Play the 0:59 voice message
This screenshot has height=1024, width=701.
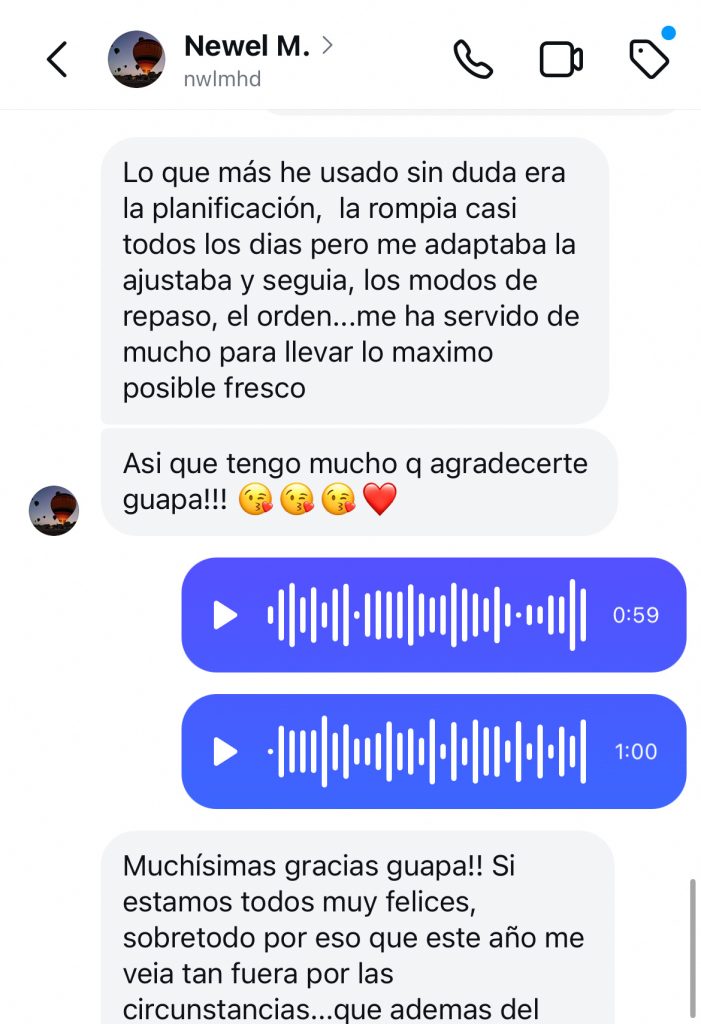[226, 615]
